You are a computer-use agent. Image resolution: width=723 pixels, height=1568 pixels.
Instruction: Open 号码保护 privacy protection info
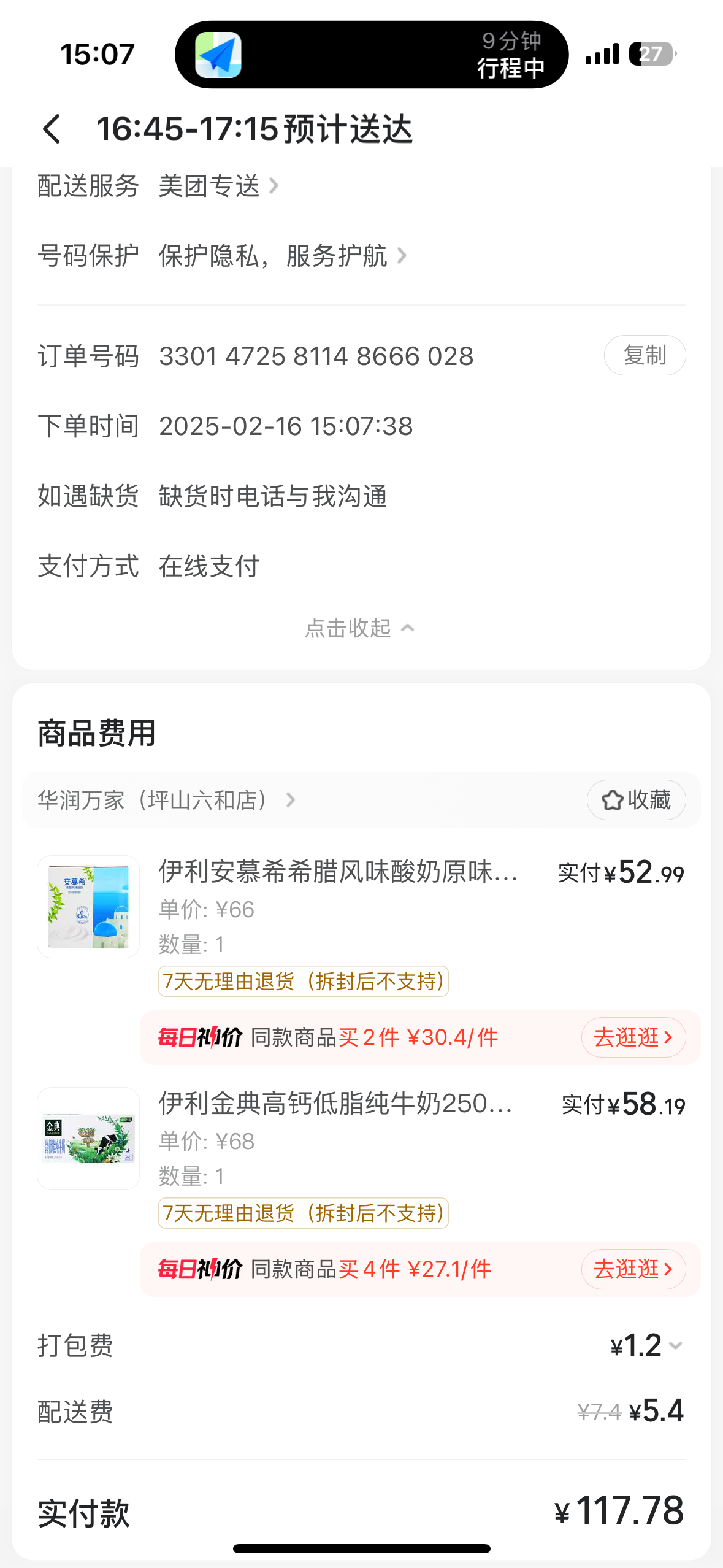click(x=282, y=256)
